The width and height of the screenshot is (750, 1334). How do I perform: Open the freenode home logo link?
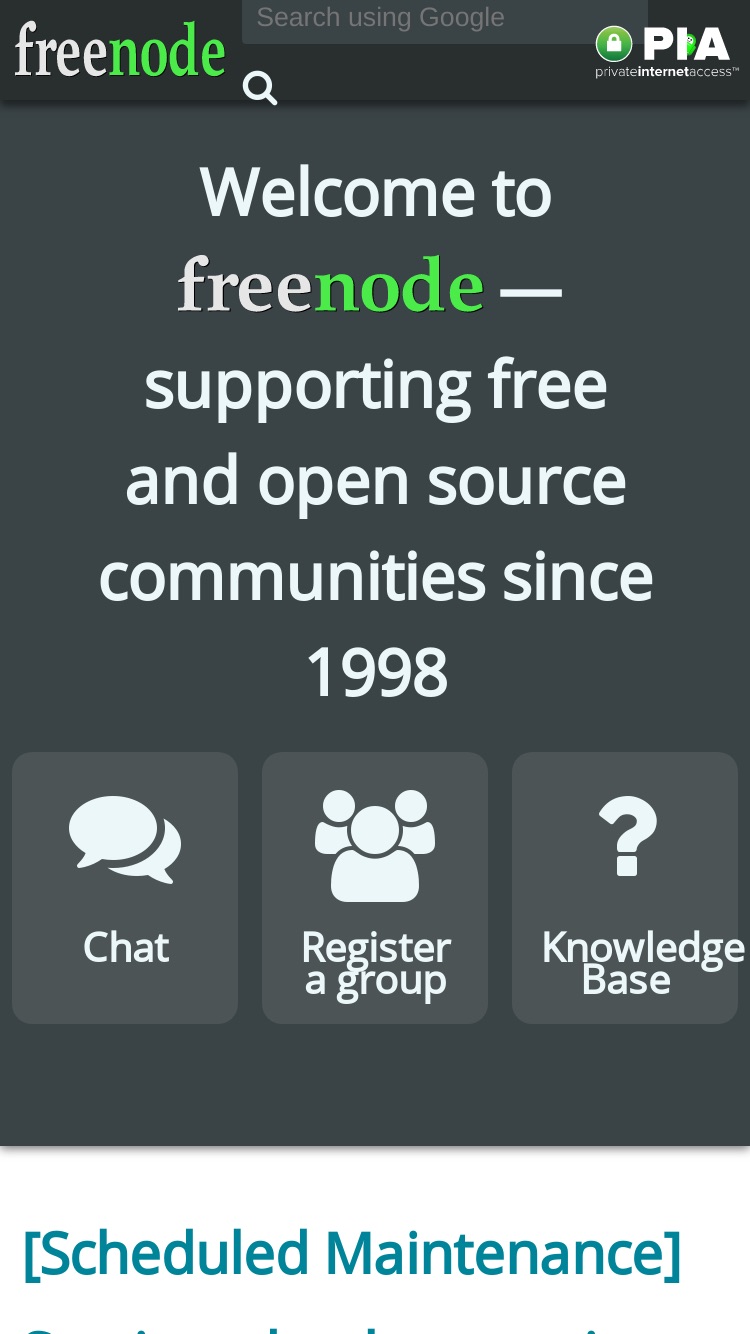coord(120,50)
